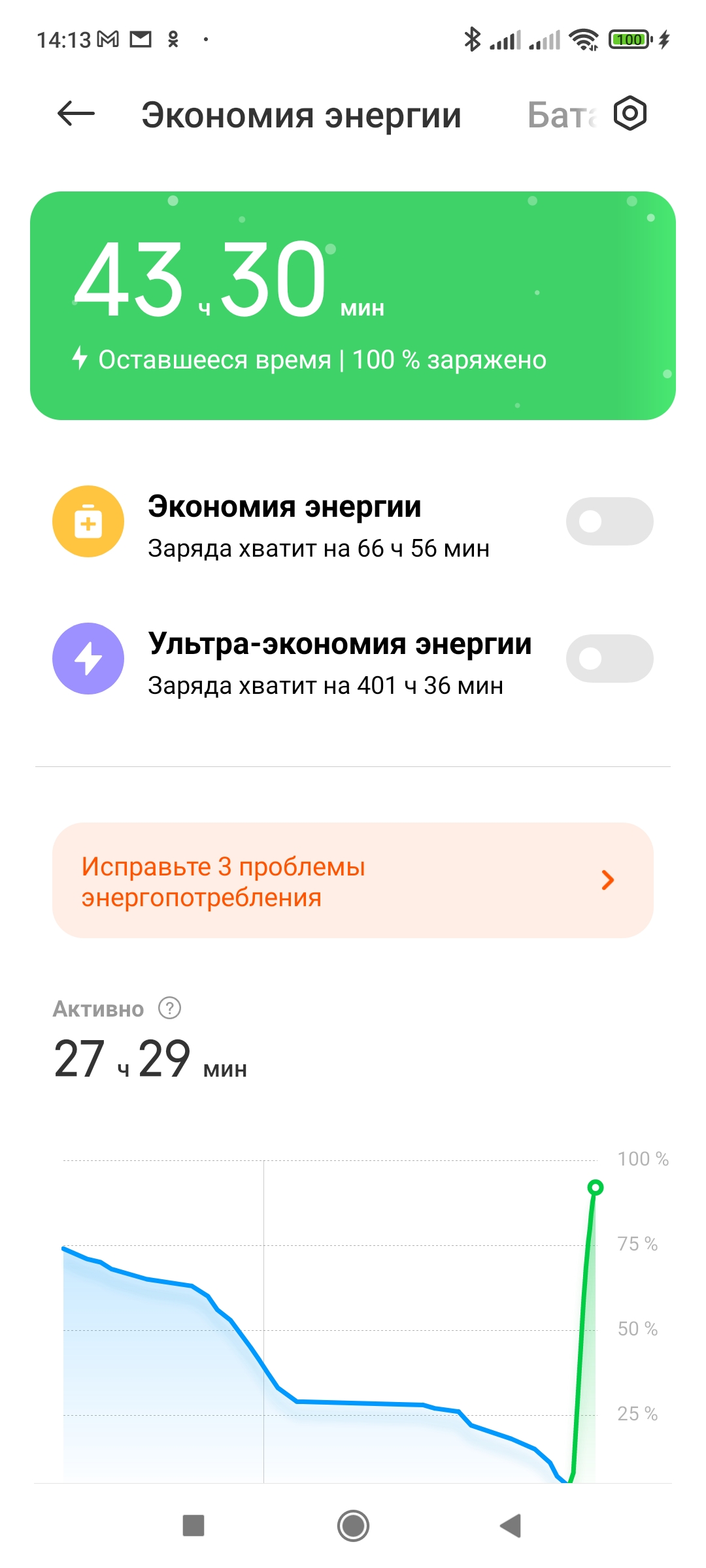706x1568 pixels.
Task: Open the remaining time green card
Action: 353,306
